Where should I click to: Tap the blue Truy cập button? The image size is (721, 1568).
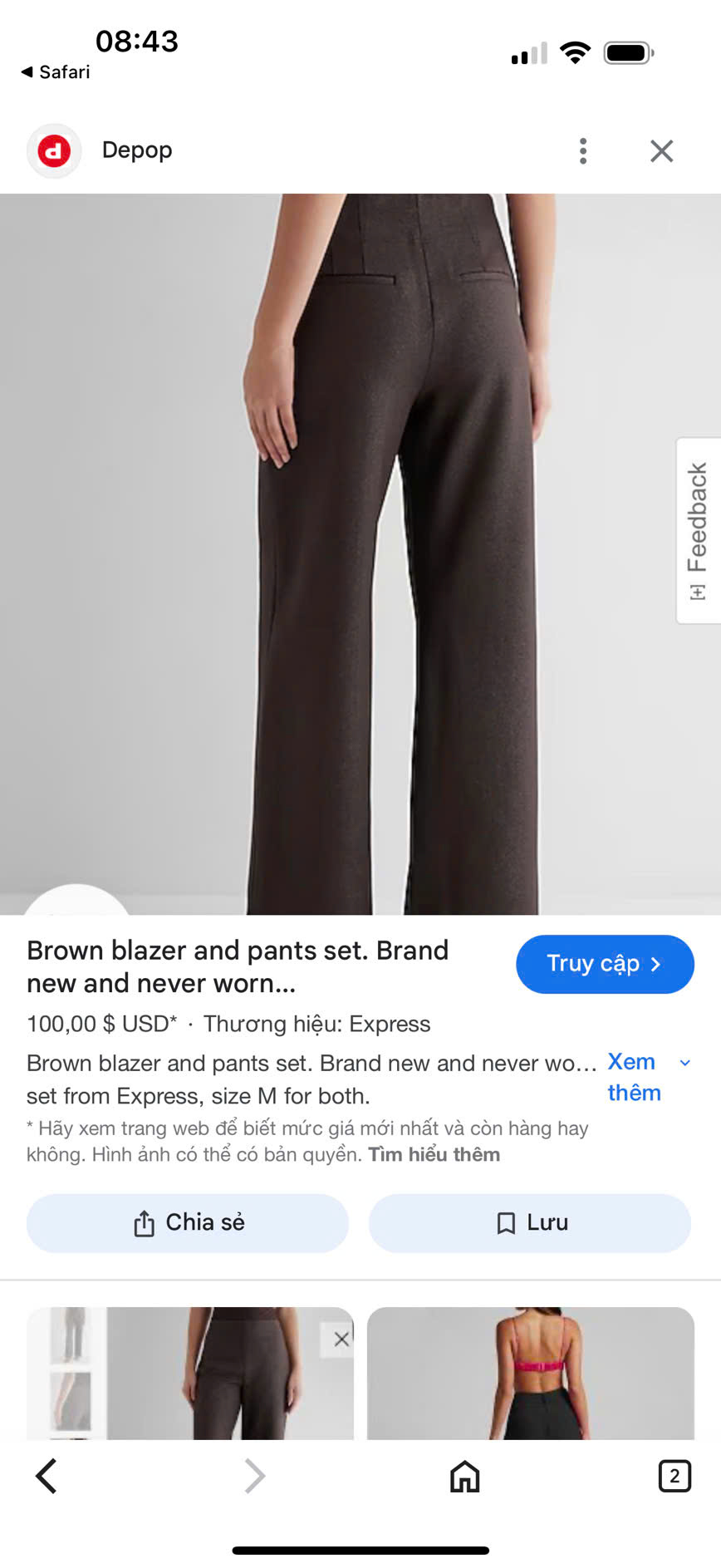pos(605,964)
